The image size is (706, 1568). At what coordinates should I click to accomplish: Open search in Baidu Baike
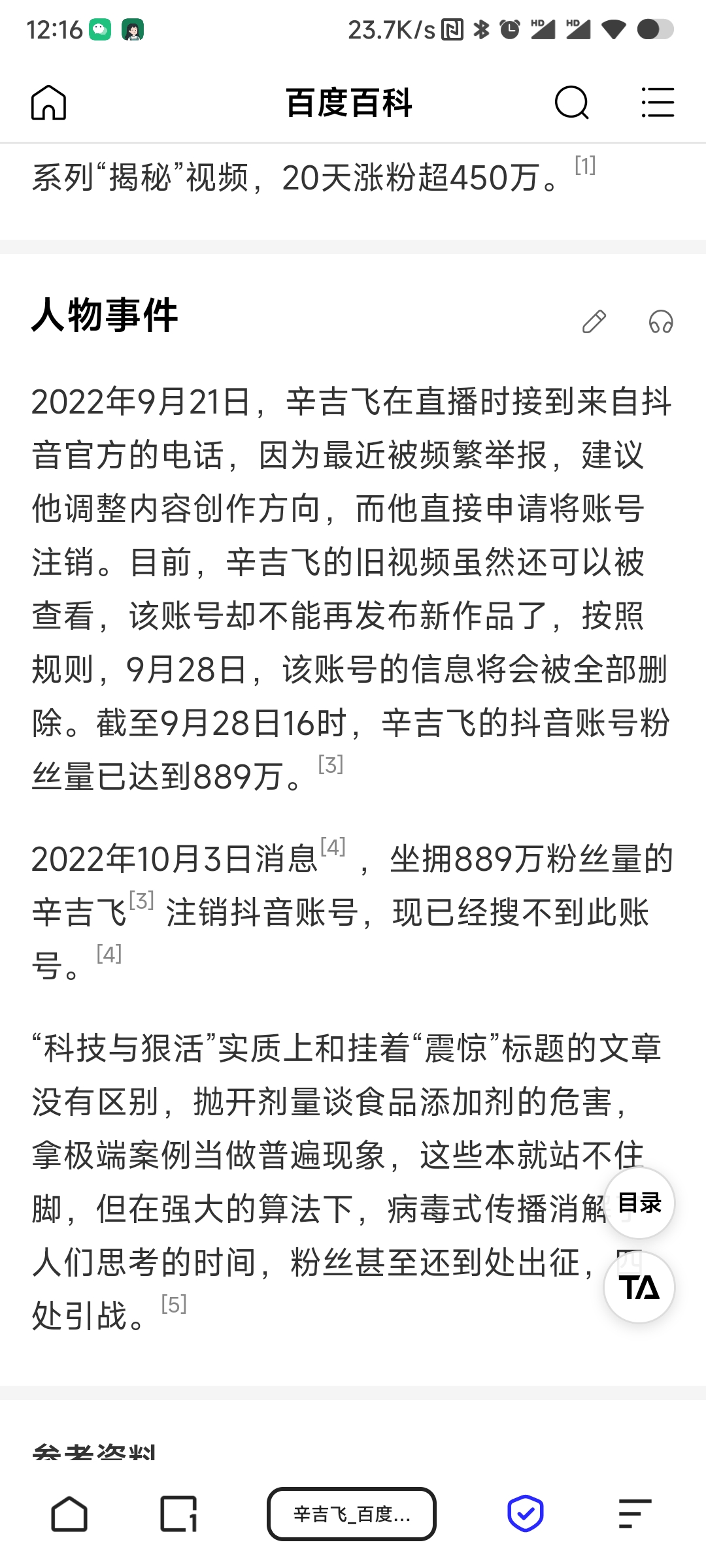(571, 103)
